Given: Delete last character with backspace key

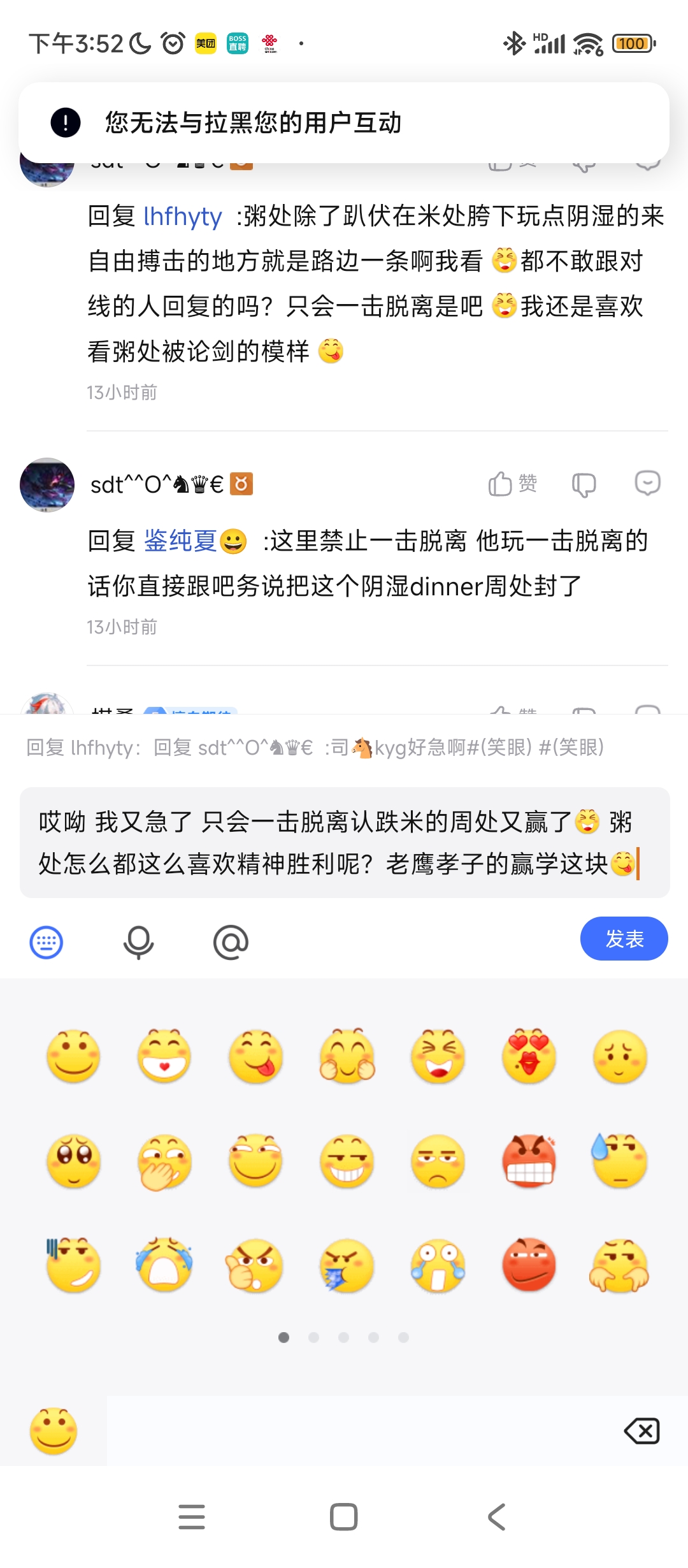Looking at the screenshot, I should pos(641,1431).
